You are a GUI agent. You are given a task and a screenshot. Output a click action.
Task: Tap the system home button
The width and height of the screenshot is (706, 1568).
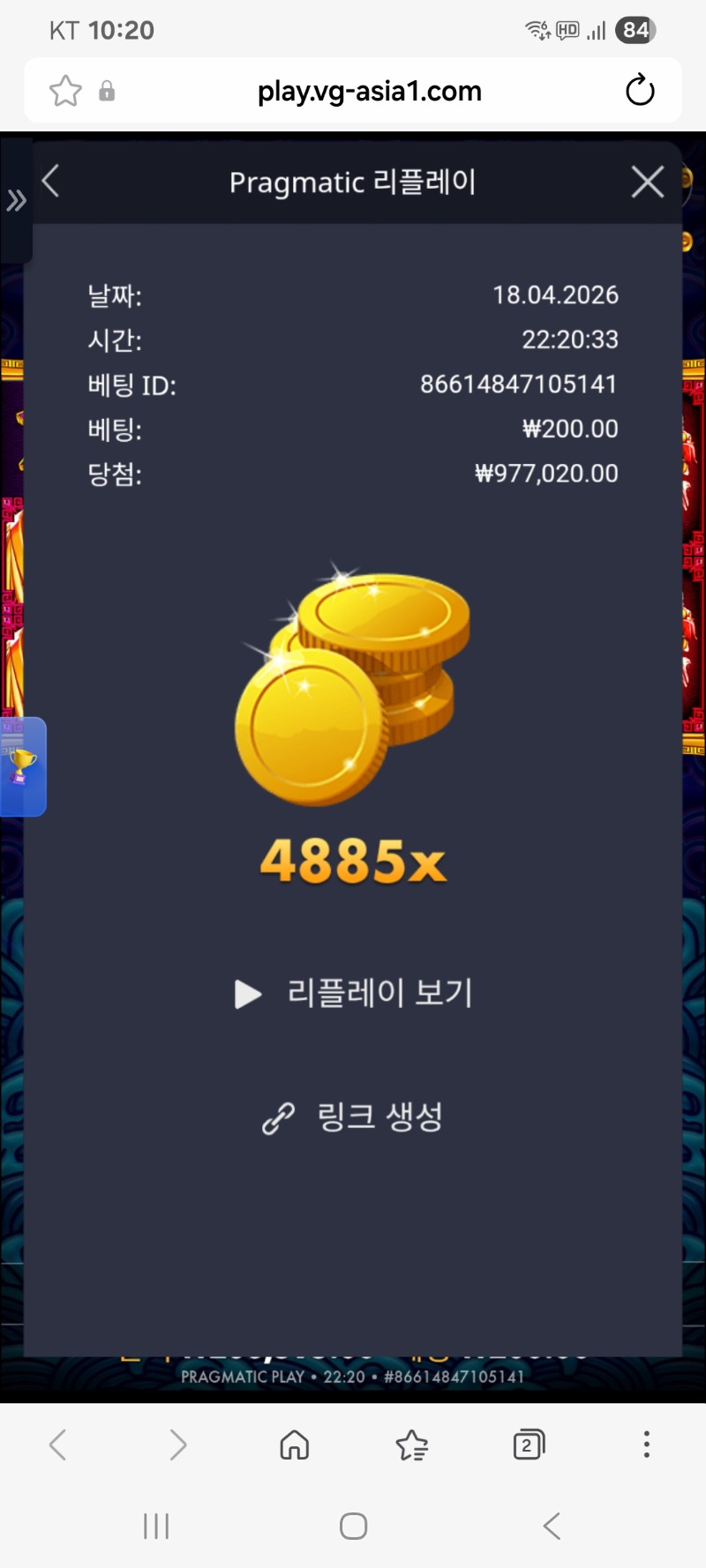click(353, 1526)
